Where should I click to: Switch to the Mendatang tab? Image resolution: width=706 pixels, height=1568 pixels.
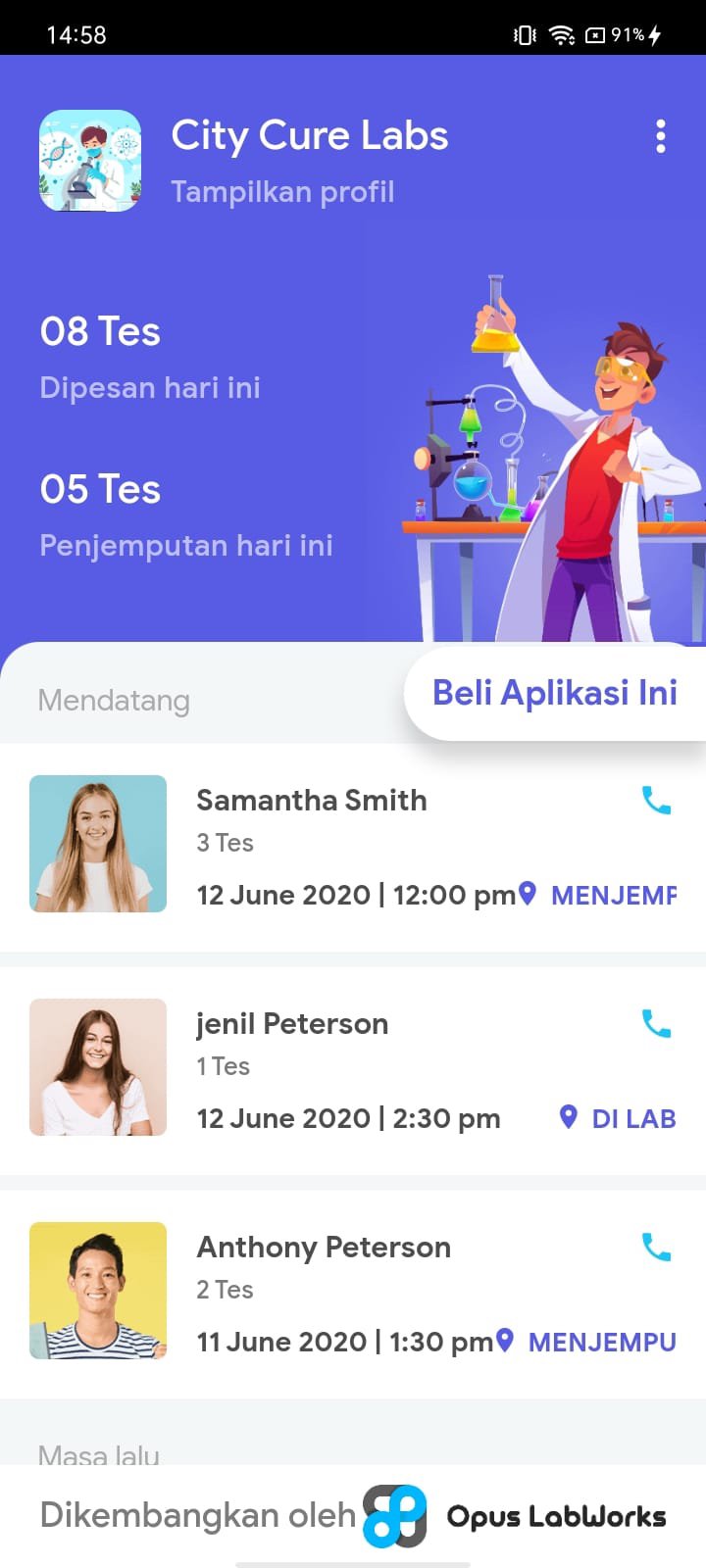click(114, 701)
